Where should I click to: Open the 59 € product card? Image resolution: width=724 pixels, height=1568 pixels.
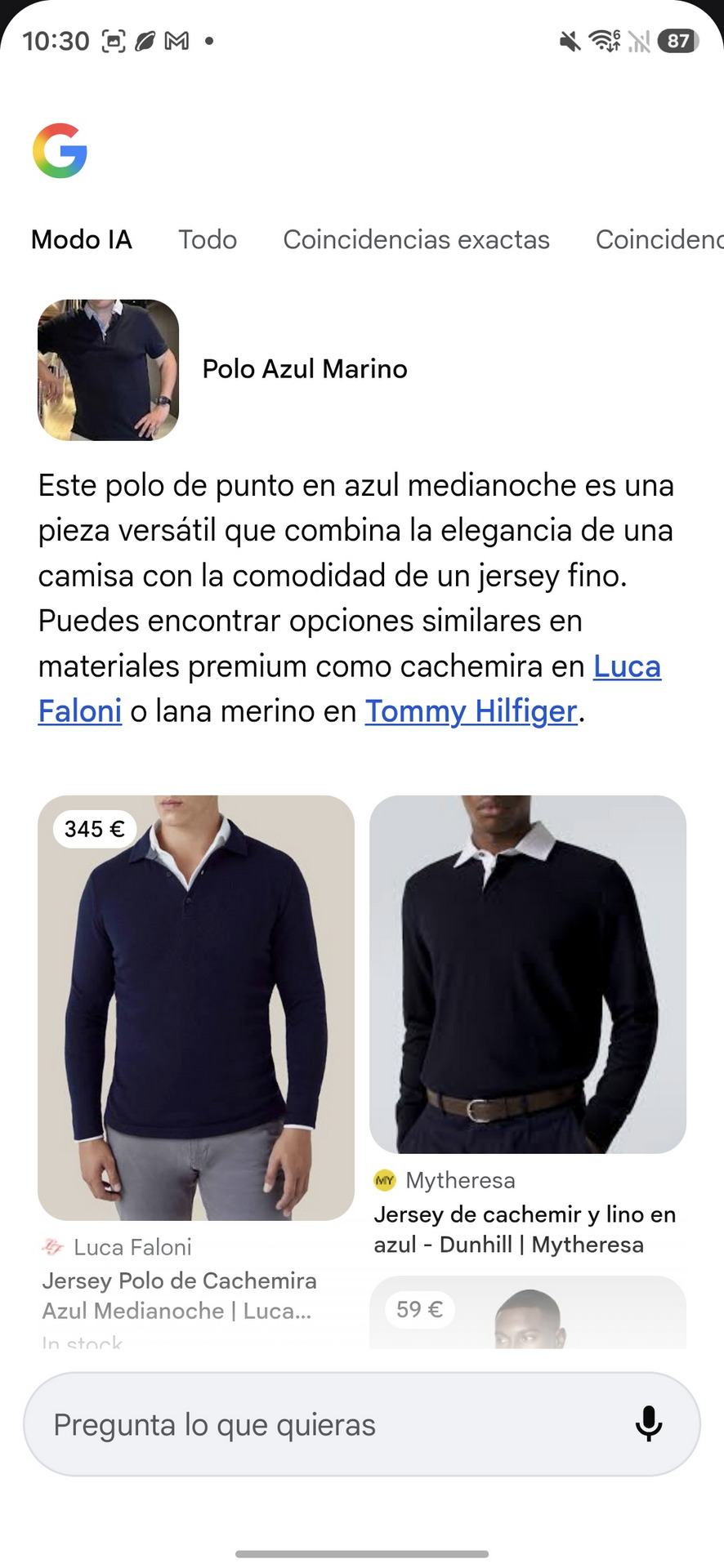click(528, 1312)
